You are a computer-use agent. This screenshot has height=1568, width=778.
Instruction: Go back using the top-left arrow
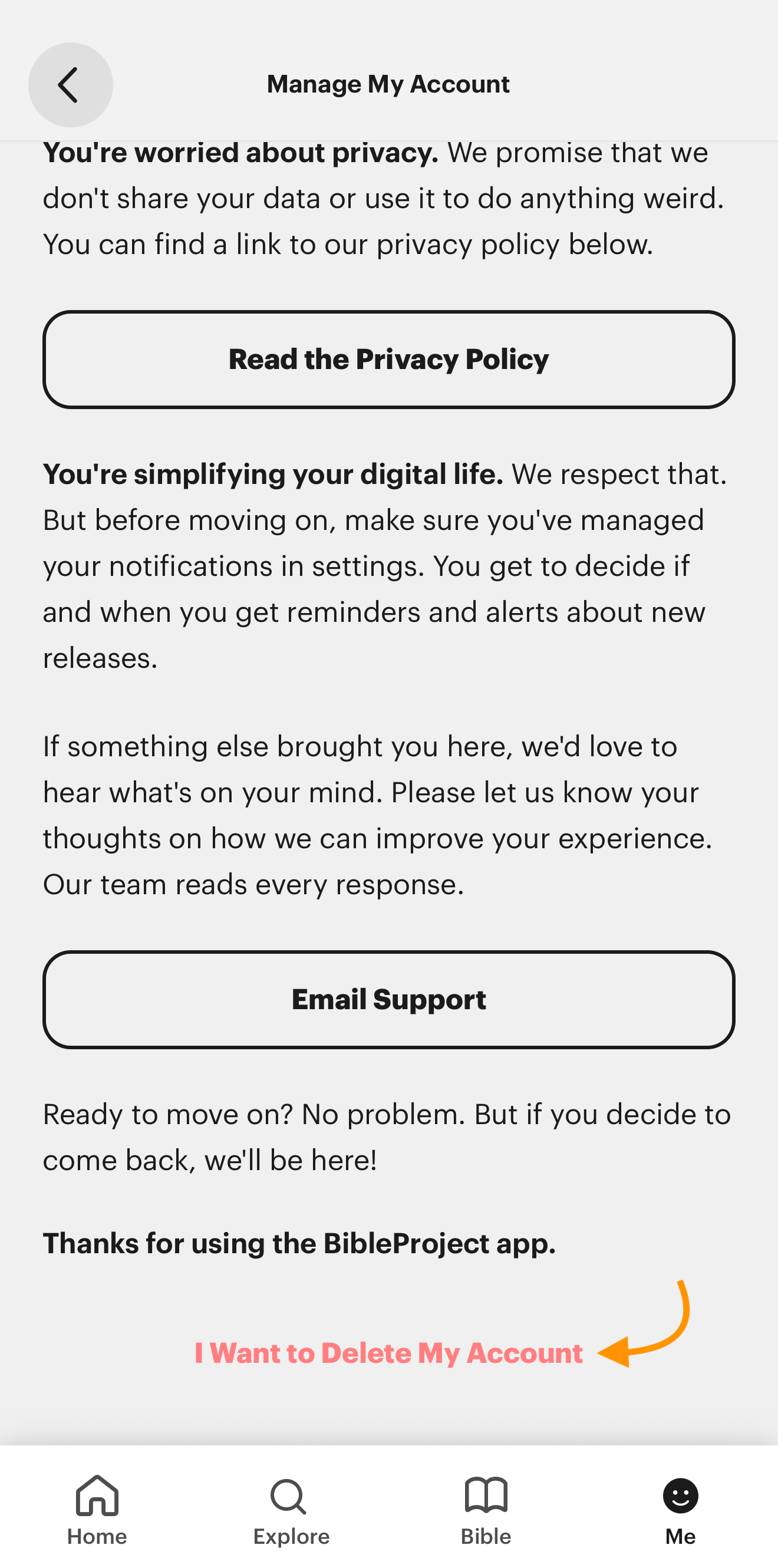pos(70,85)
